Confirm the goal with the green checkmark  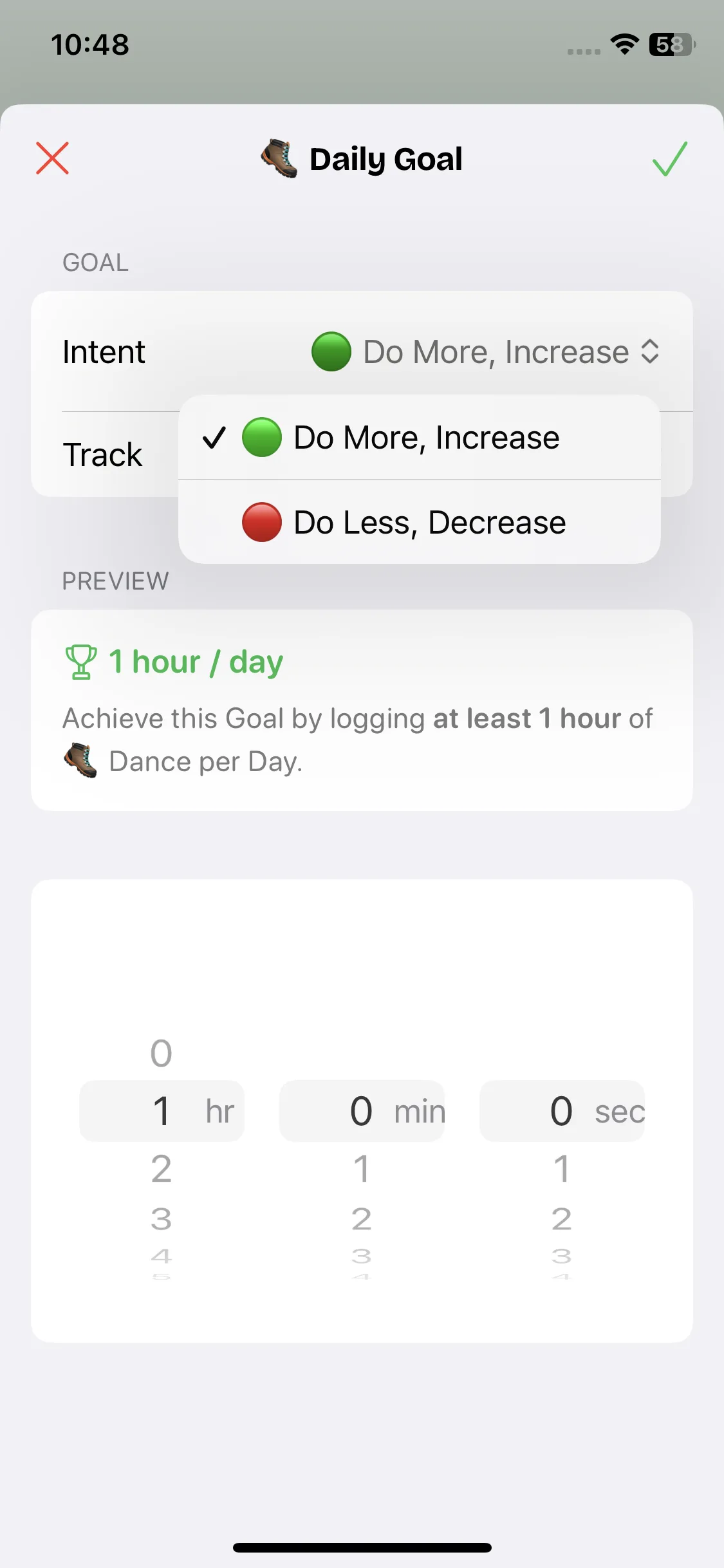click(670, 158)
